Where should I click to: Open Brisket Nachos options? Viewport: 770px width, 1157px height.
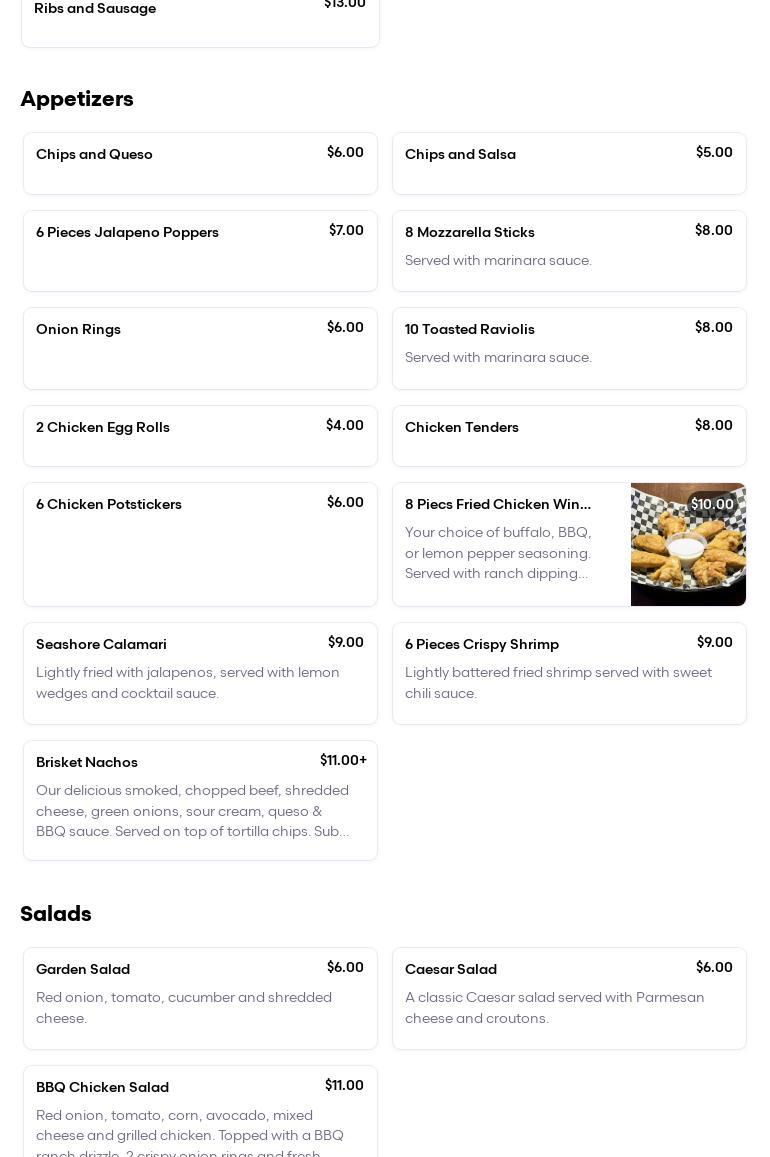pyautogui.click(x=200, y=800)
